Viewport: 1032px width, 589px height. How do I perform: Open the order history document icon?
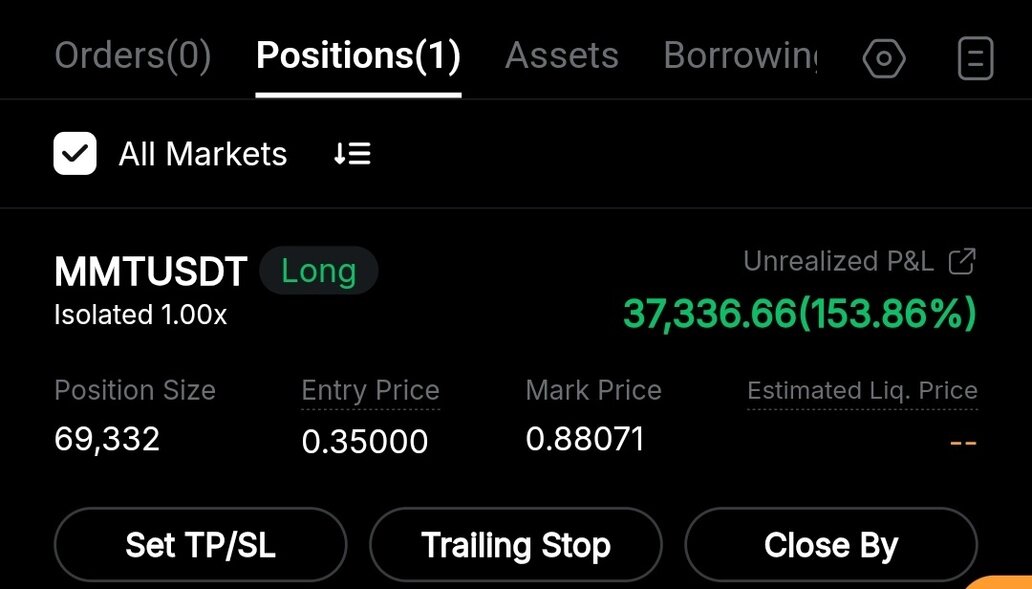pos(975,59)
